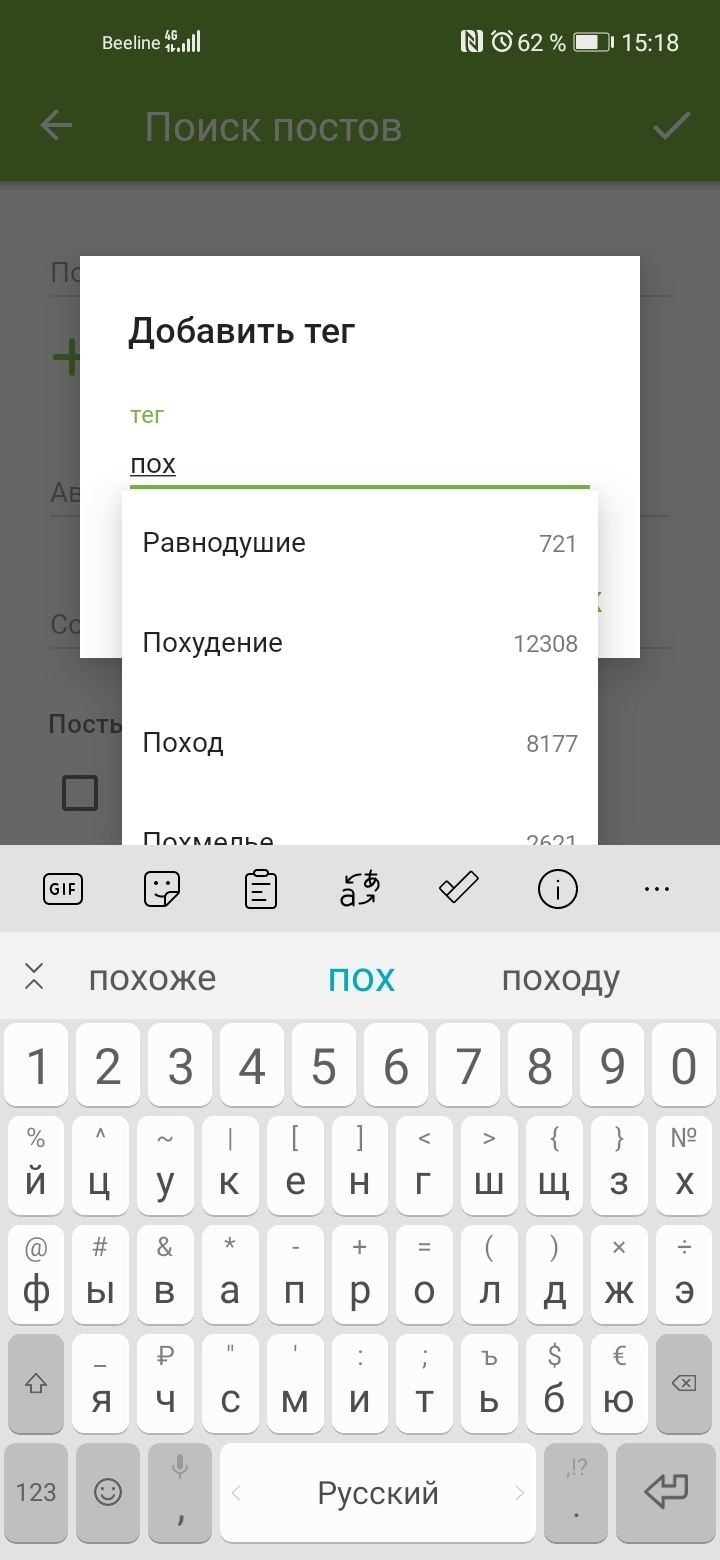The height and width of the screenshot is (1560, 720).
Task: Open the keyboard translate tool
Action: pos(360,888)
